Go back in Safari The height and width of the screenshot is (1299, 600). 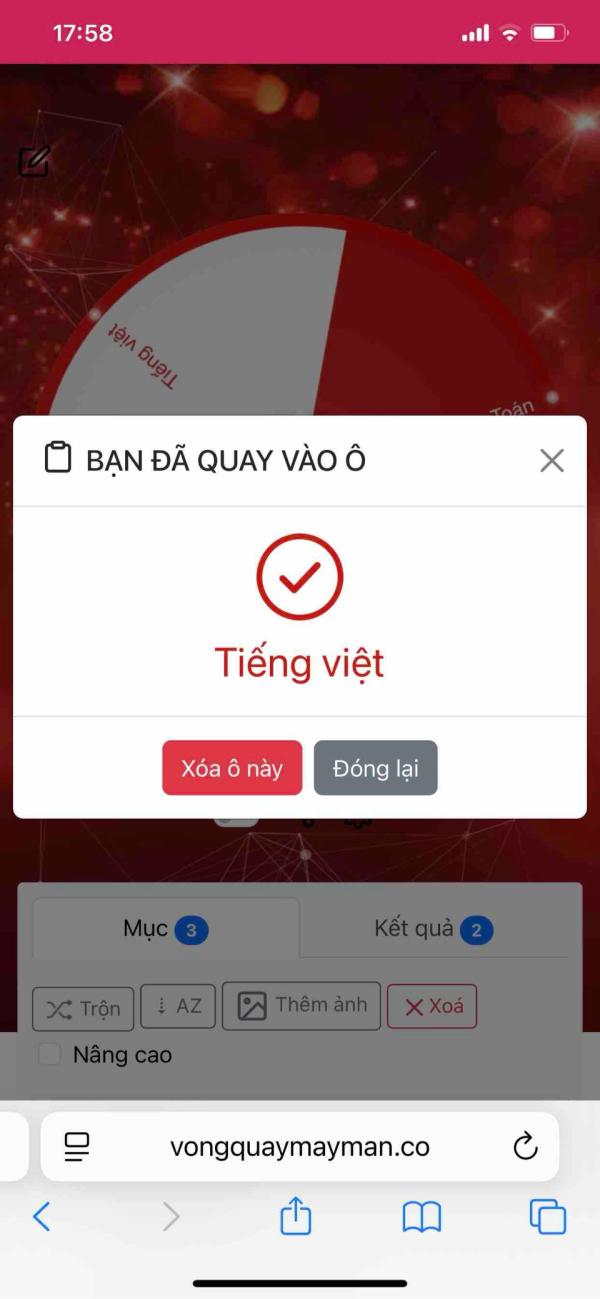(41, 1216)
